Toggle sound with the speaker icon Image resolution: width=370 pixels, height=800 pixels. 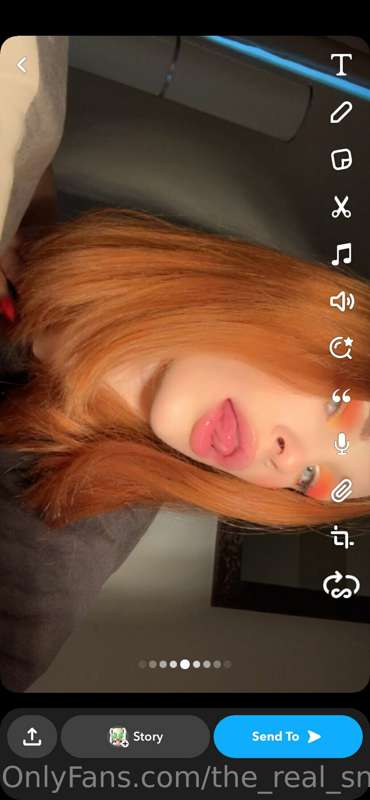point(341,302)
